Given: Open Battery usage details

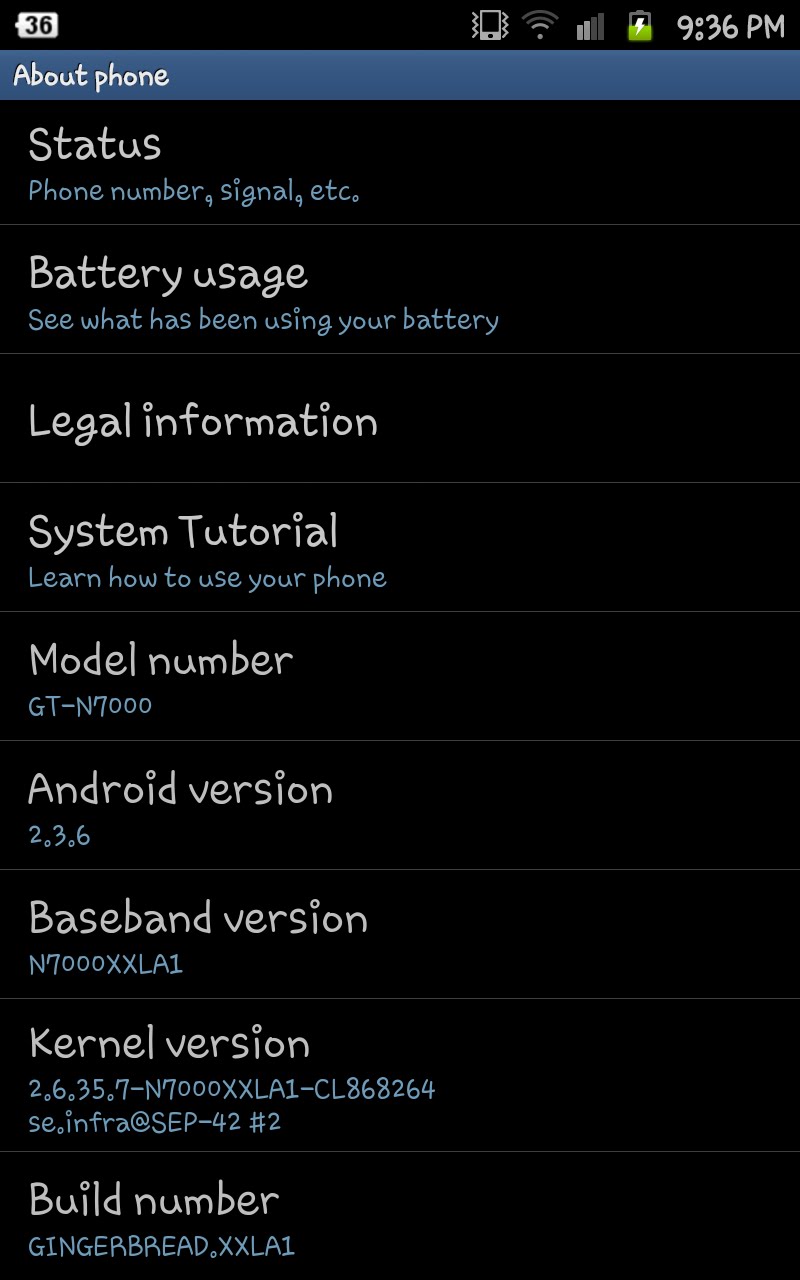Looking at the screenshot, I should click(400, 289).
